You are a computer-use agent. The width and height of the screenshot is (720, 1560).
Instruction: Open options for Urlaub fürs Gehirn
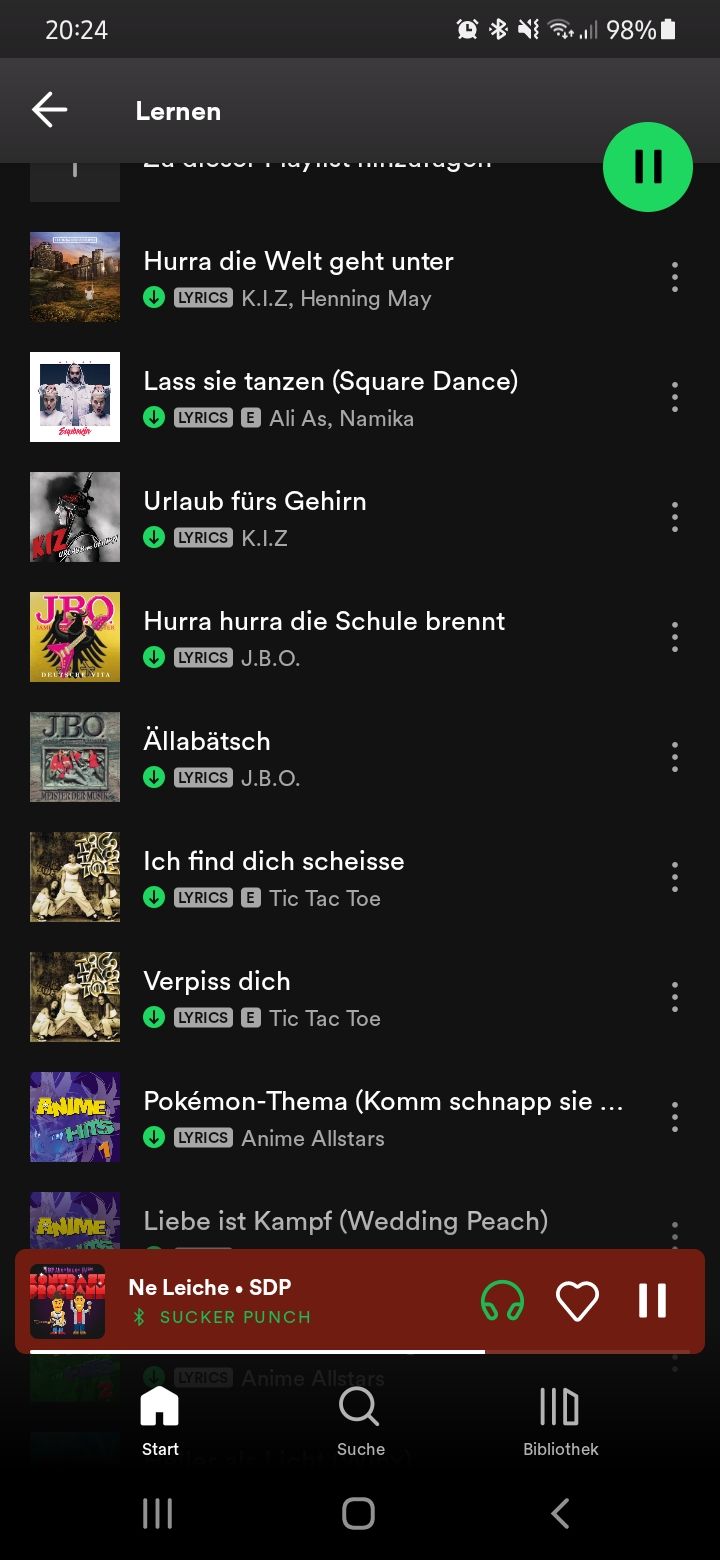pyautogui.click(x=675, y=517)
